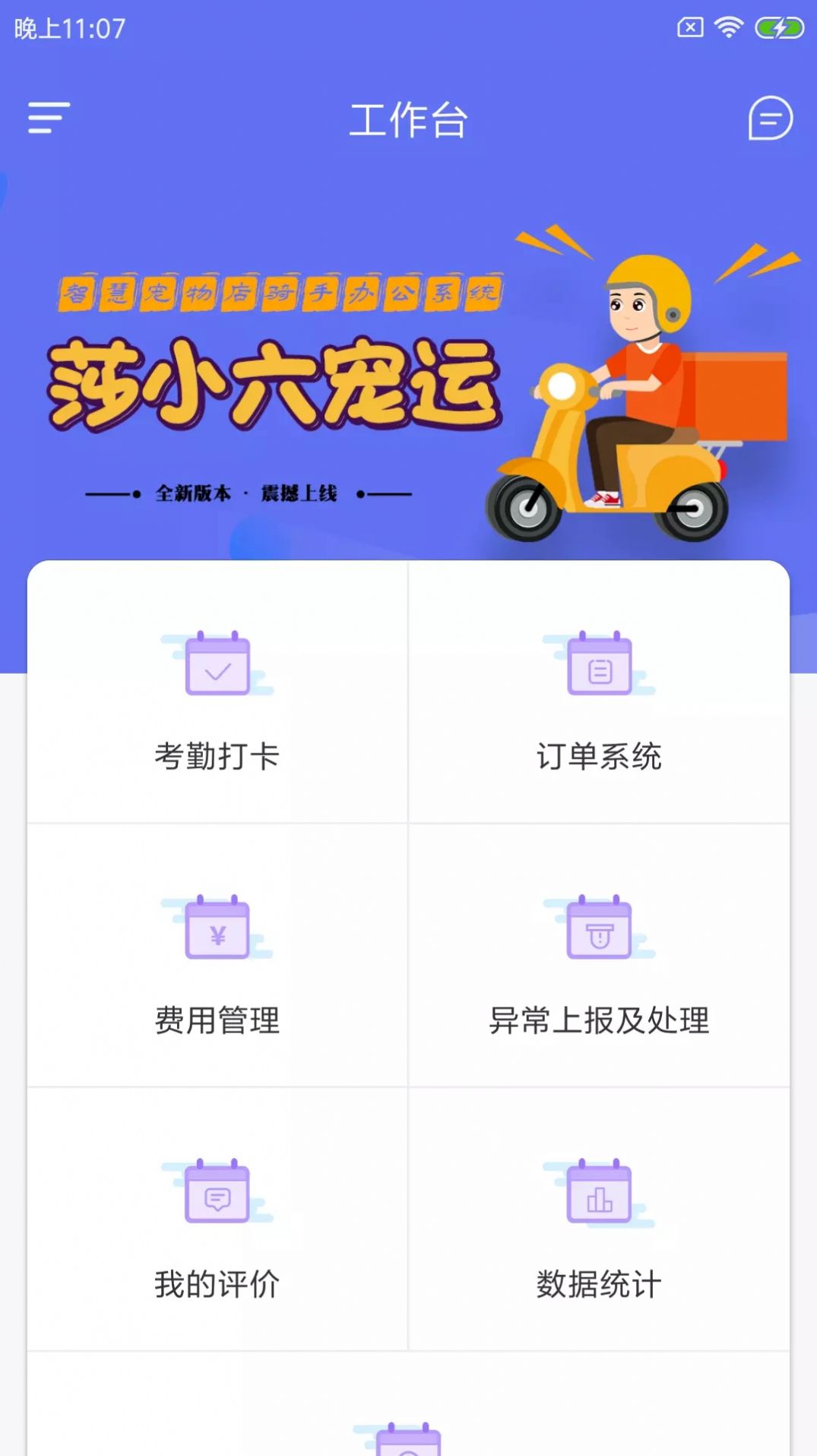Select the 考勤打卡 checkmark calendar icon

tap(218, 665)
